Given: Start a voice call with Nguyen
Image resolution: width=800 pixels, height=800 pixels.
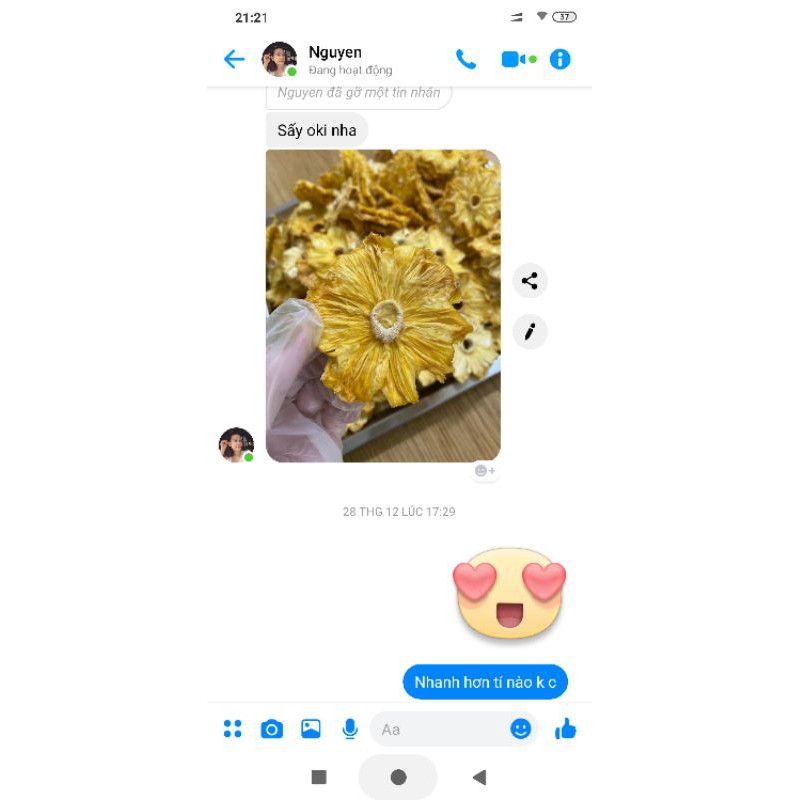Looking at the screenshot, I should click(x=466, y=59).
